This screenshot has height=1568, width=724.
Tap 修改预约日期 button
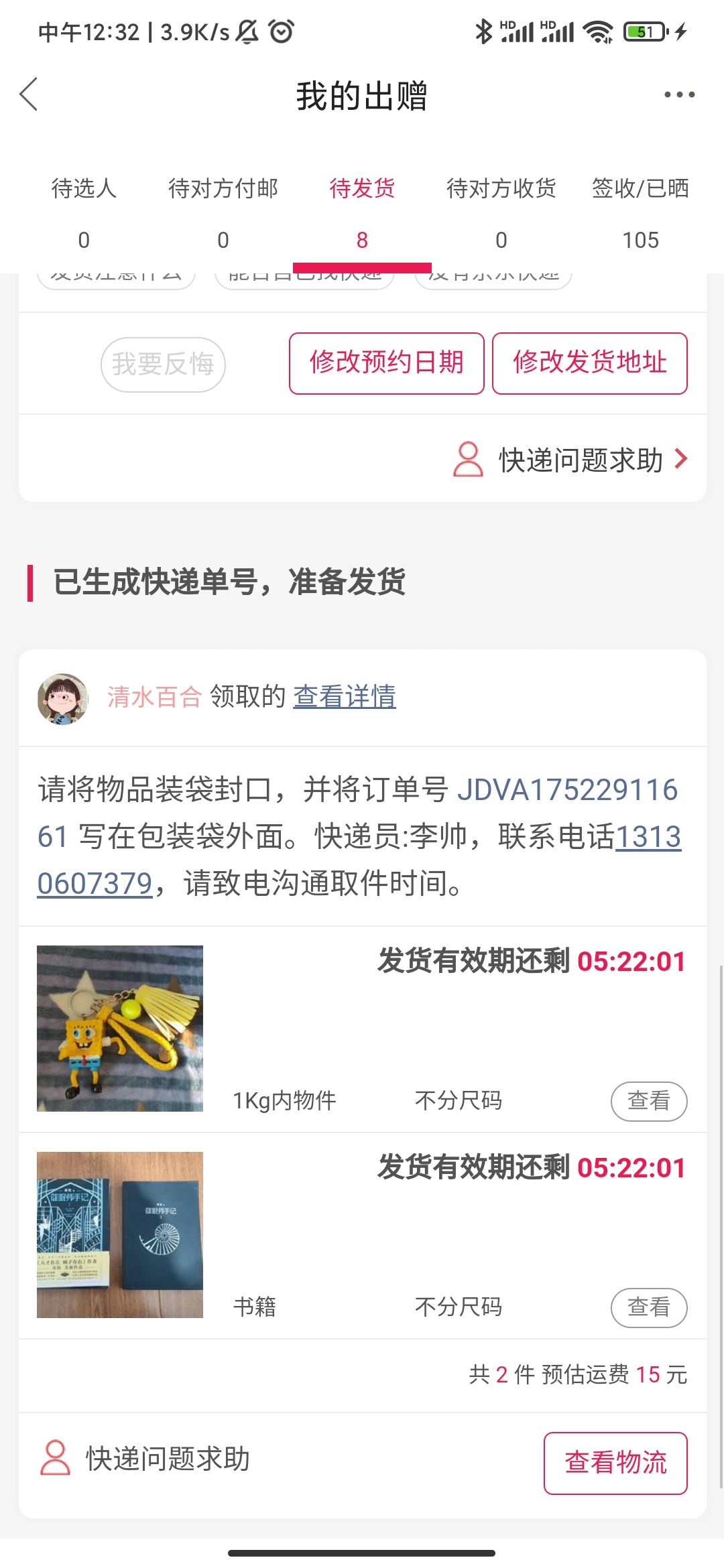pos(386,363)
